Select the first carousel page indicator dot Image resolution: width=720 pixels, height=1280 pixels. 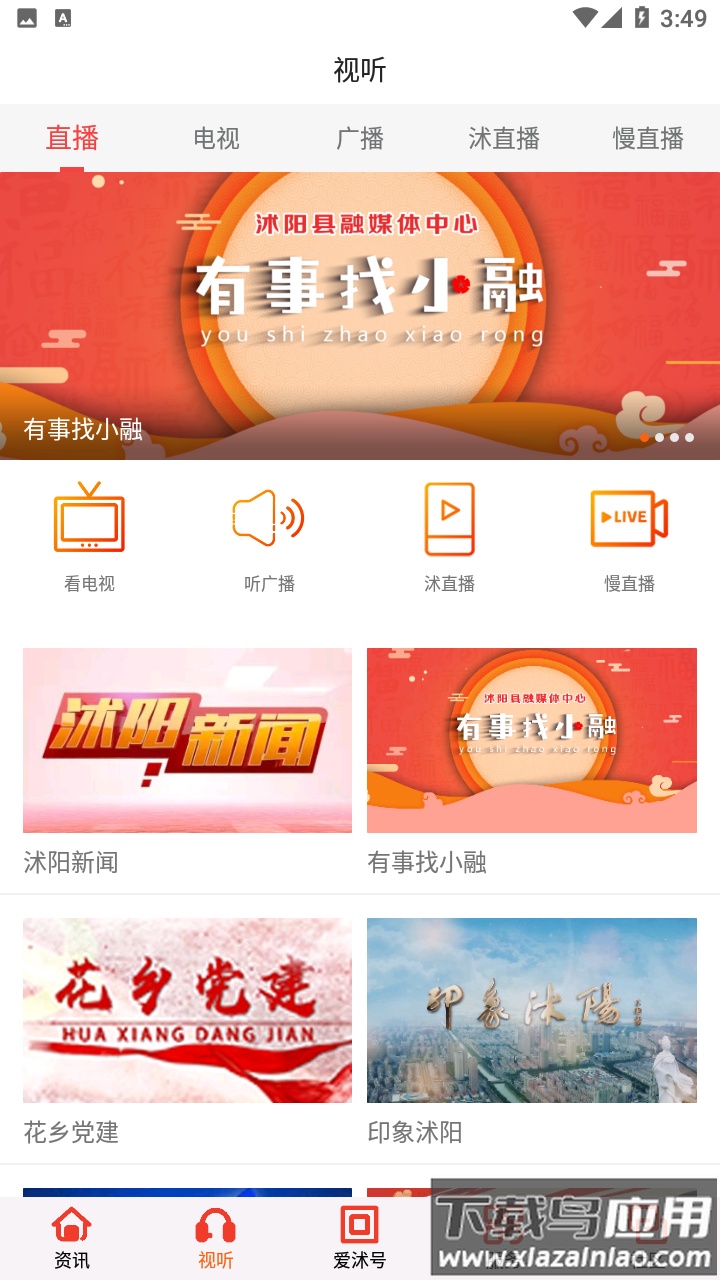(x=645, y=437)
